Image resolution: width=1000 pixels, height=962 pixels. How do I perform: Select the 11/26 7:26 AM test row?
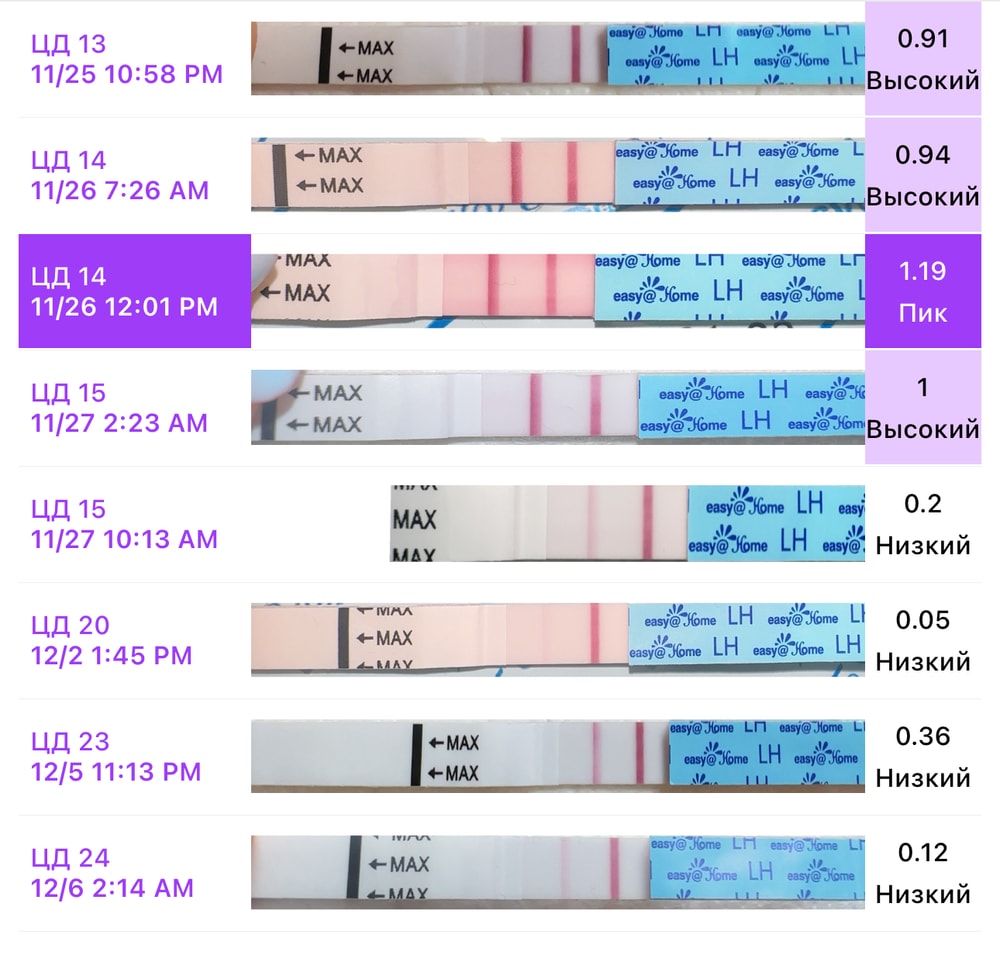click(x=120, y=175)
